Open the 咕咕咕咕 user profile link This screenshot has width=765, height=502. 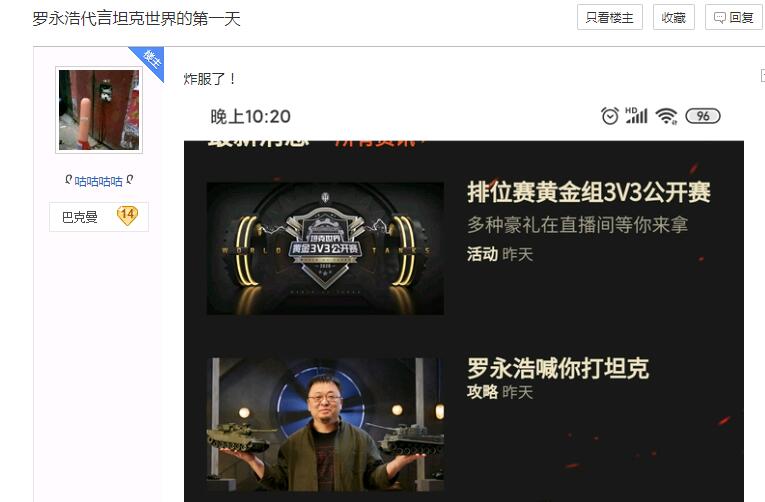[x=98, y=181]
